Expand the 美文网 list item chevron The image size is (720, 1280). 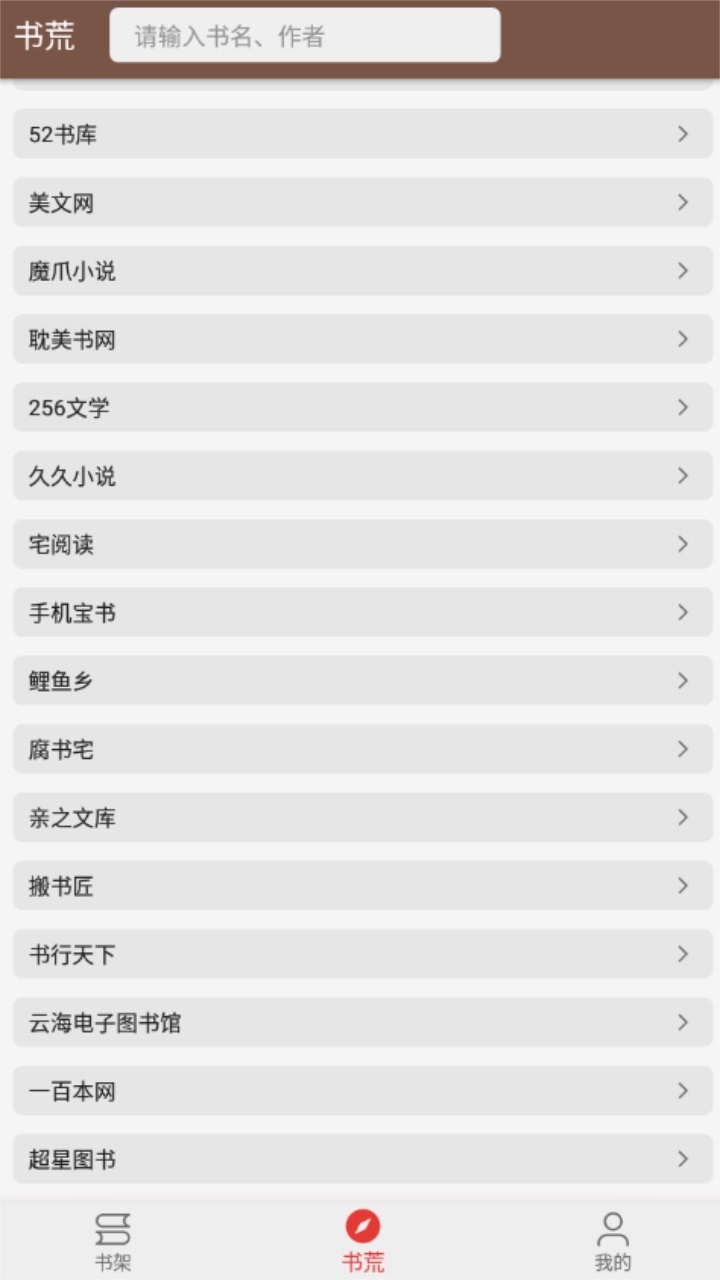click(684, 202)
